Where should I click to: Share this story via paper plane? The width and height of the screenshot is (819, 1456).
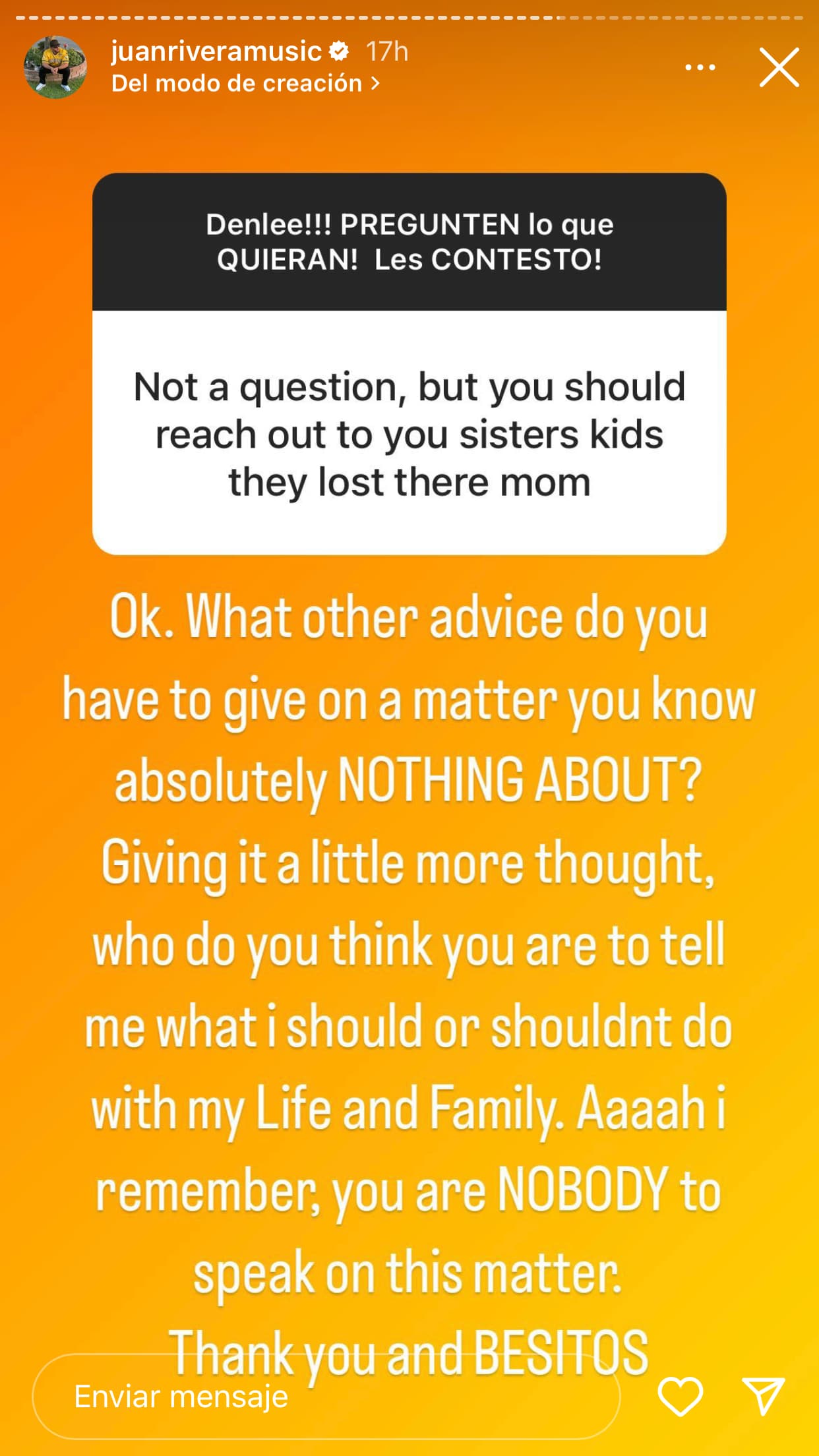coord(763,1396)
